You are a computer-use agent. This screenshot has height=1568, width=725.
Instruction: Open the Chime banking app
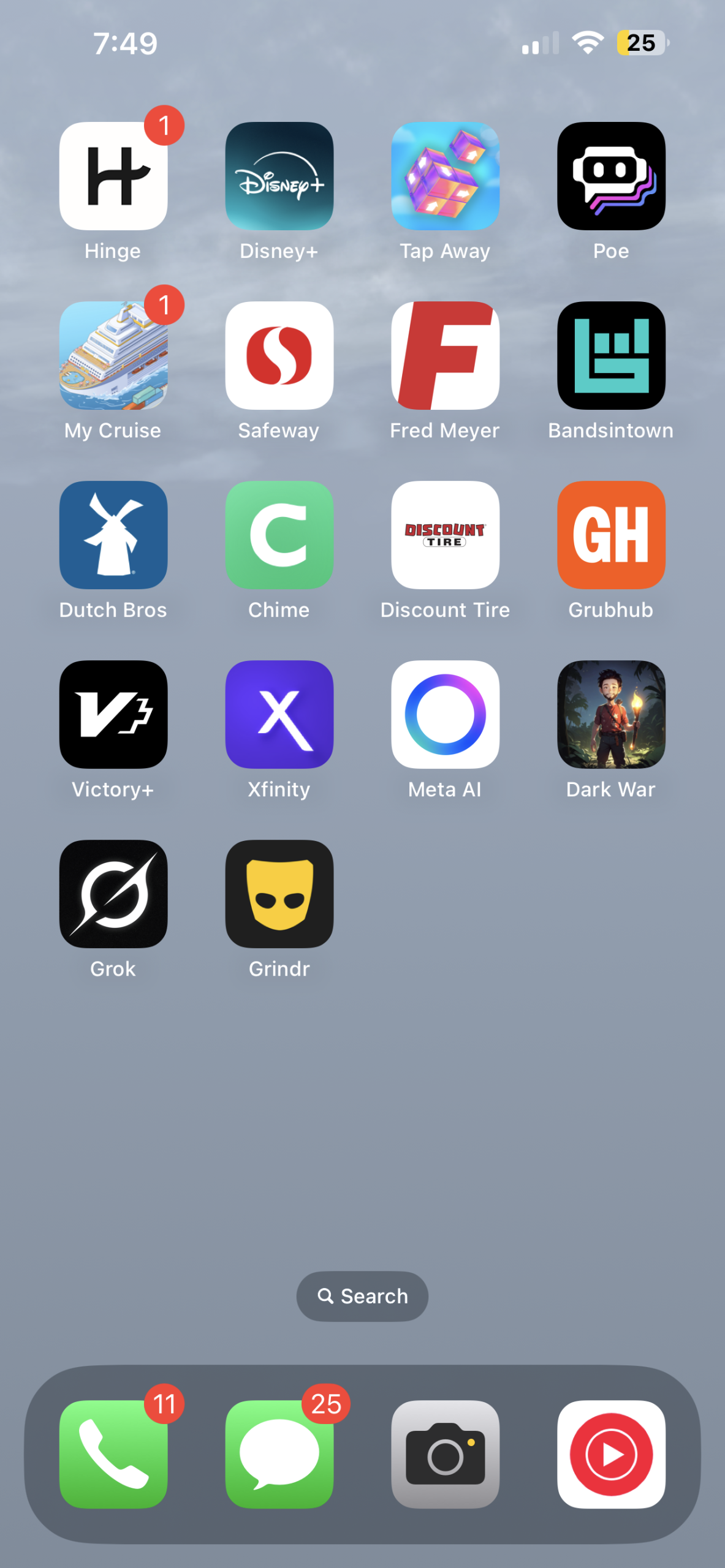pos(279,535)
